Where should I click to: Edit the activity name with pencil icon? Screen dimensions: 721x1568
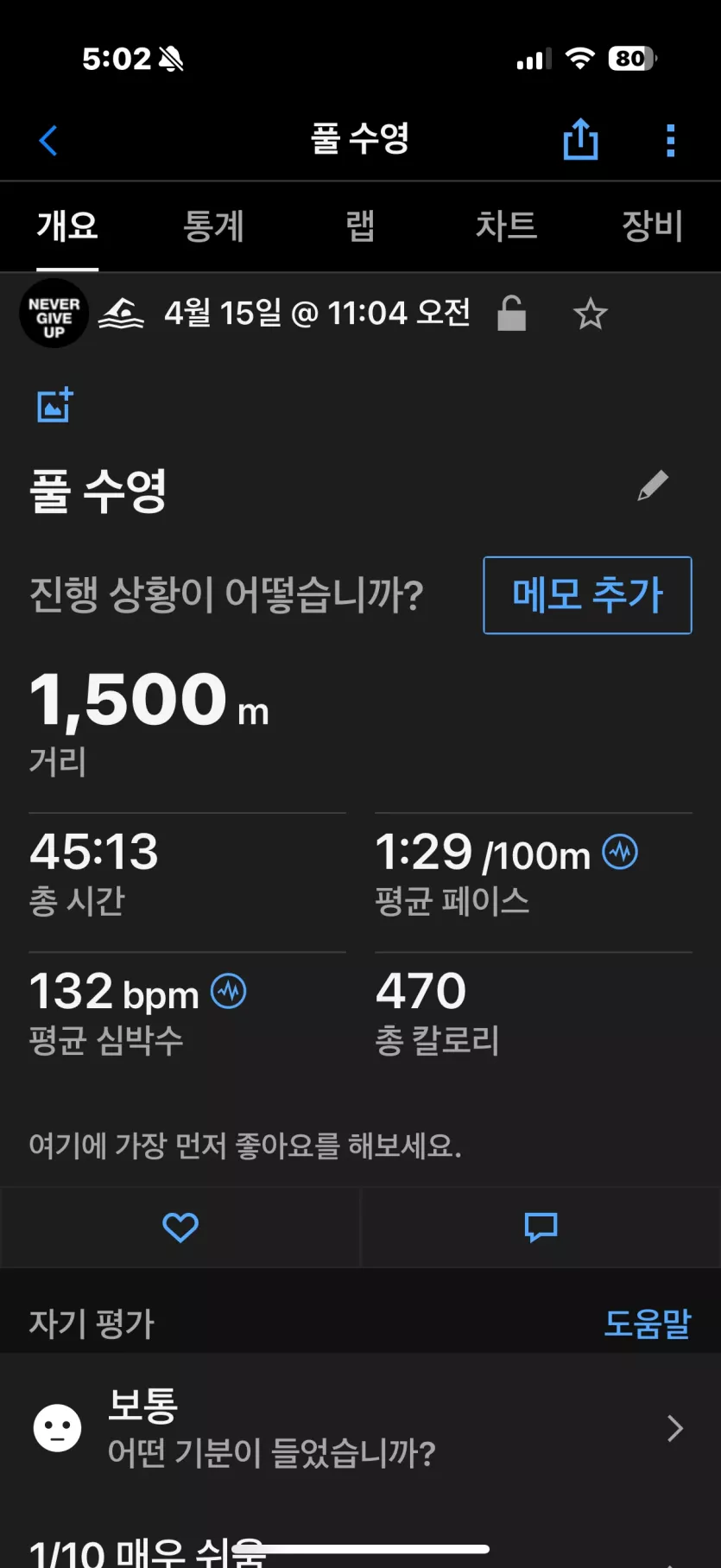(653, 486)
